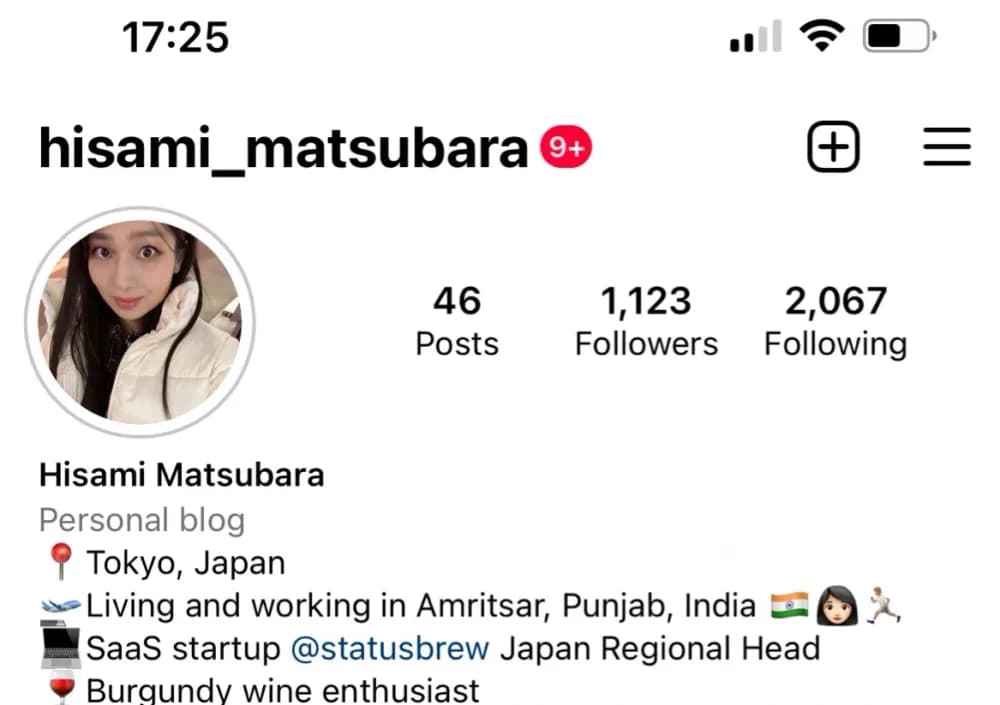Open the @statusbrew mention link

pyautogui.click(x=389, y=648)
